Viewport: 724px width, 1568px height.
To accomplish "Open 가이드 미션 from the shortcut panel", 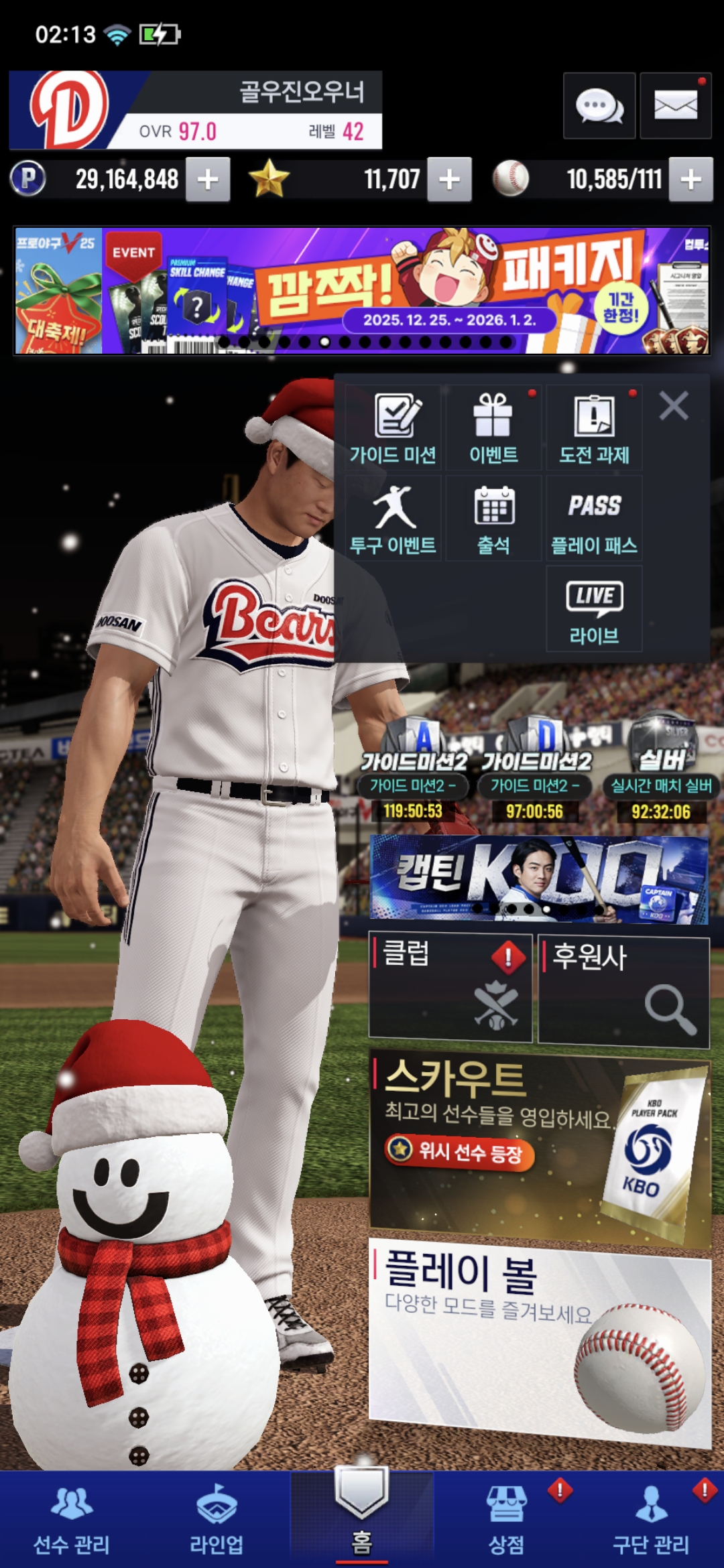I will (x=393, y=428).
